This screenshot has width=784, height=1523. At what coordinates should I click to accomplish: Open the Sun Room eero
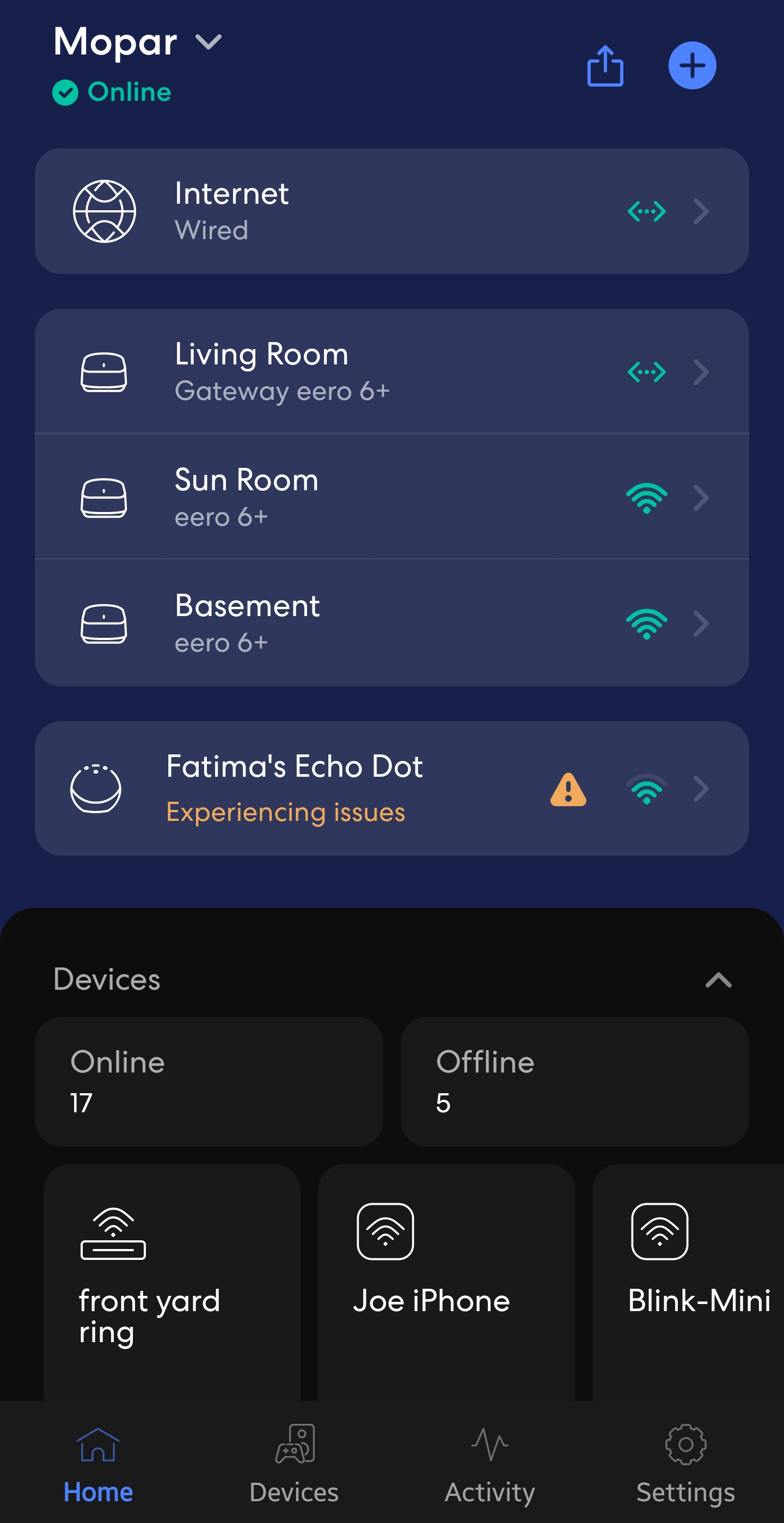391,497
